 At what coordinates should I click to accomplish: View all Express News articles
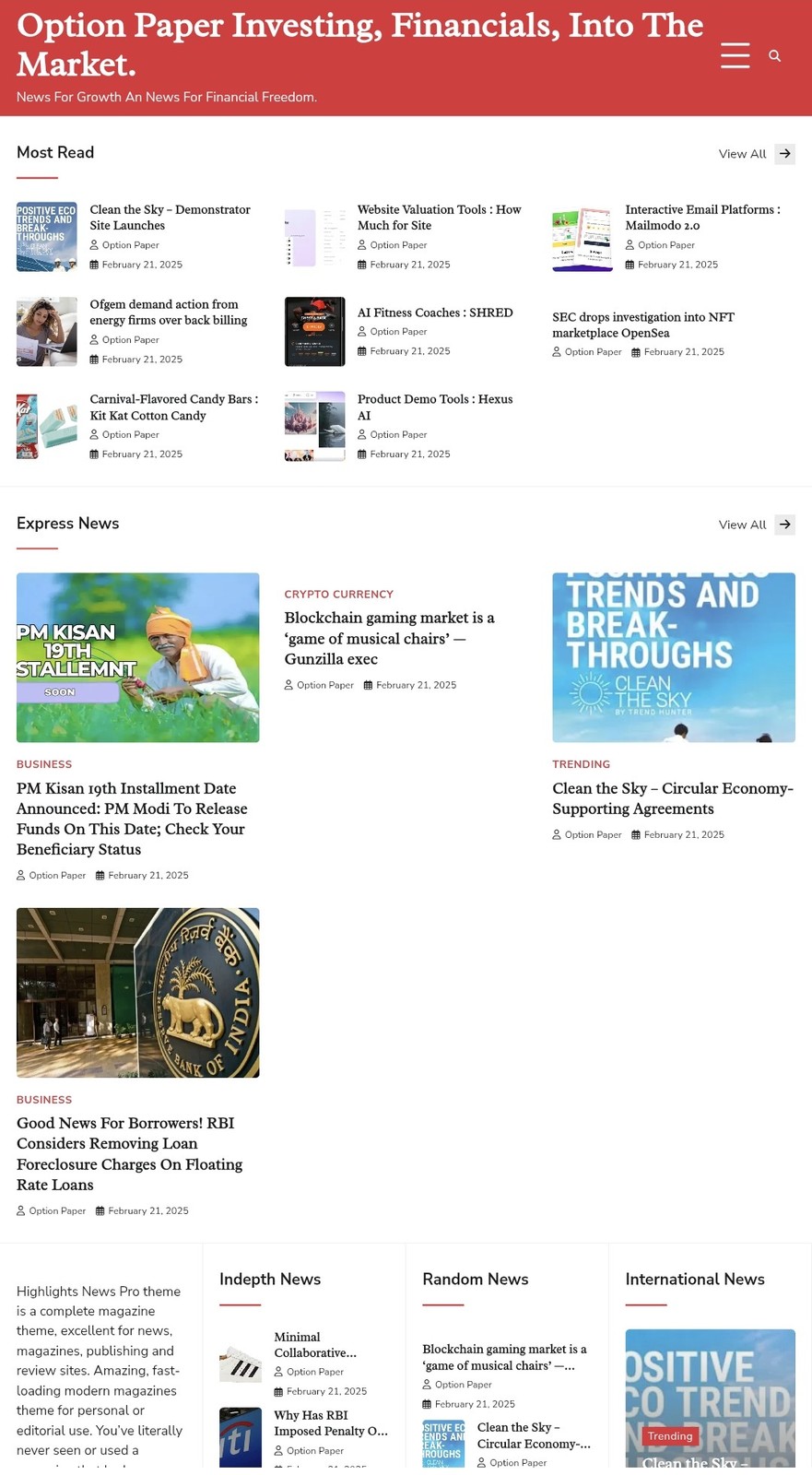coord(756,525)
